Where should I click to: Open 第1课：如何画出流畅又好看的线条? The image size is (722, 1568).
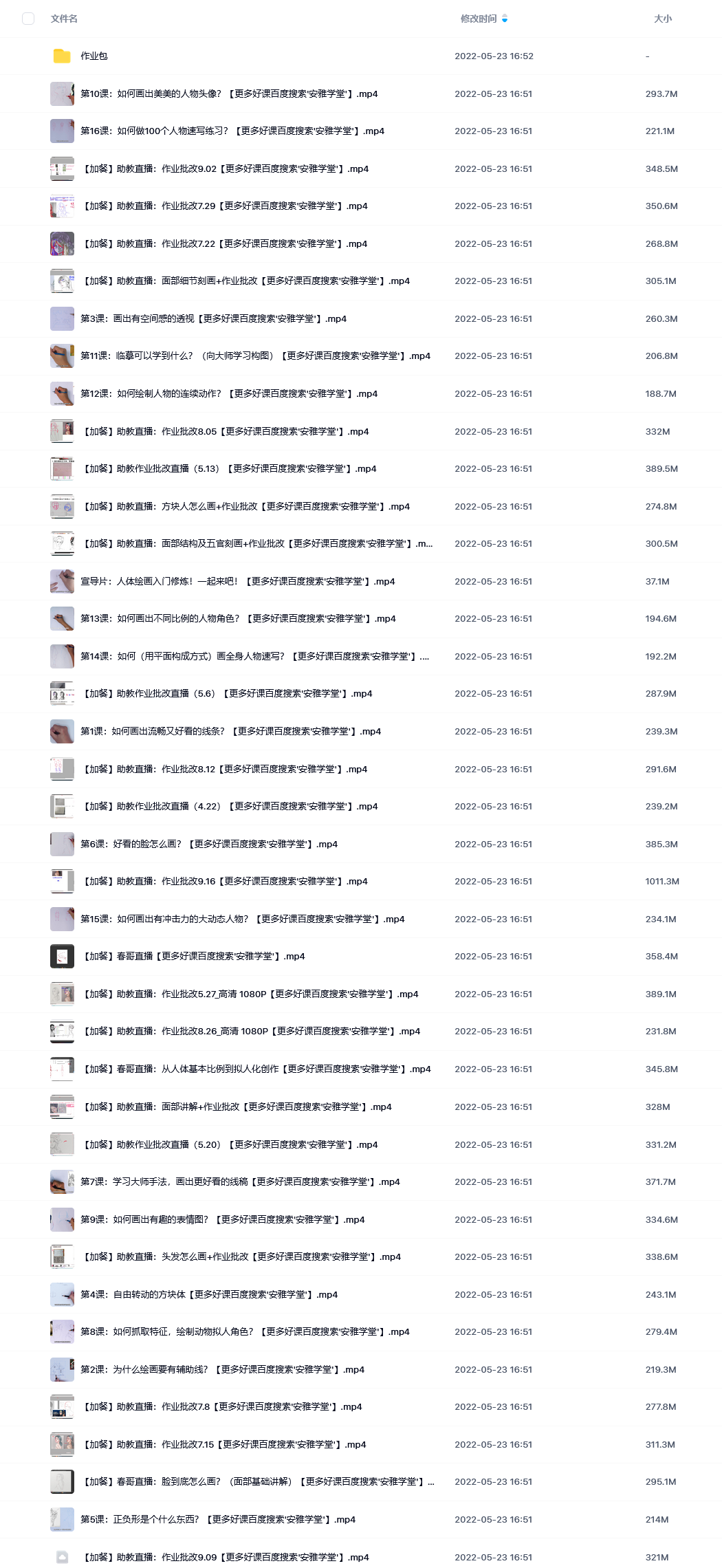(x=230, y=732)
